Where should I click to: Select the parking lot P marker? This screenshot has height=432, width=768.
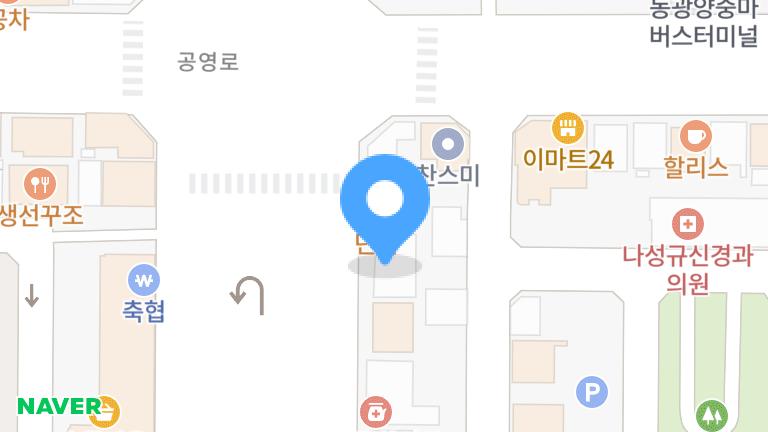pyautogui.click(x=594, y=392)
